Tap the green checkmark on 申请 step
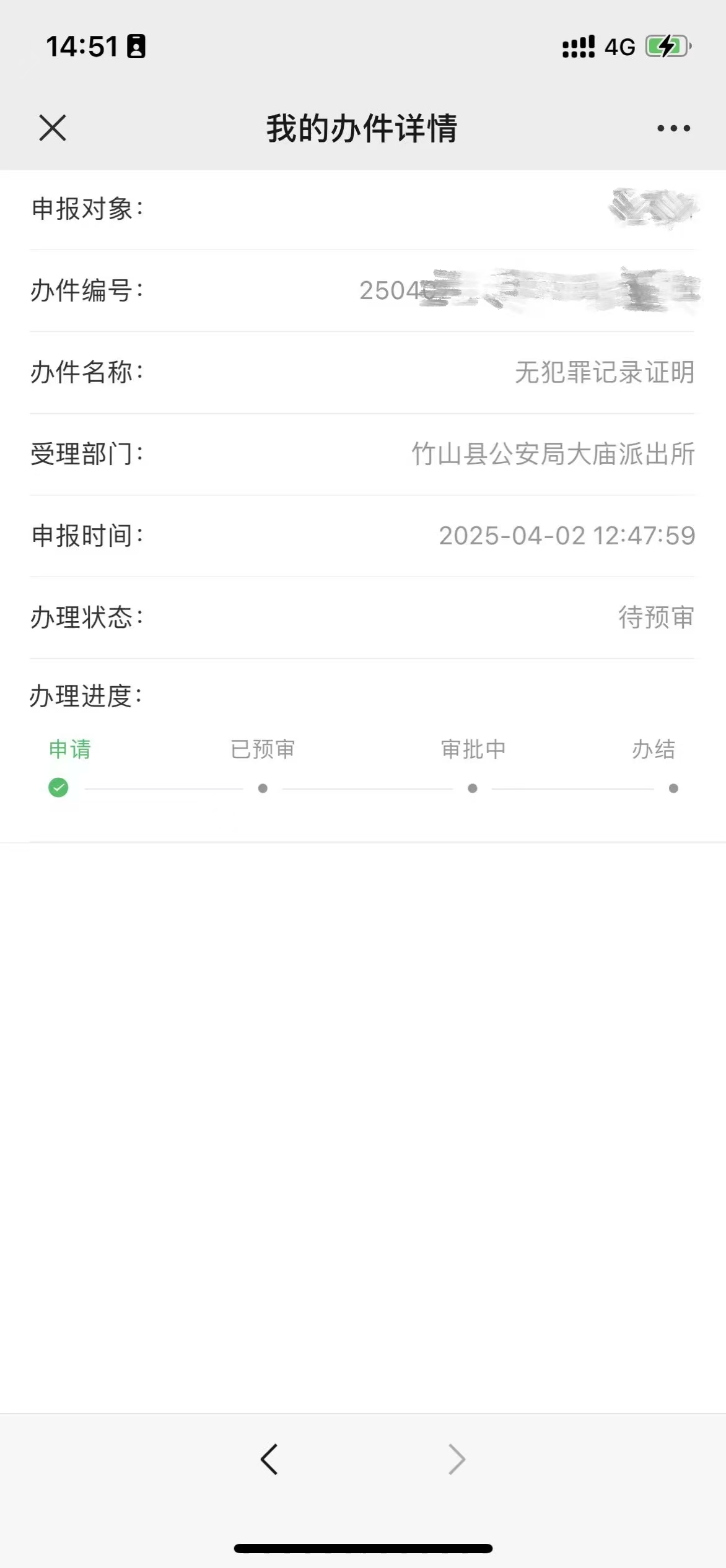This screenshot has height=1568, width=726. 58,788
